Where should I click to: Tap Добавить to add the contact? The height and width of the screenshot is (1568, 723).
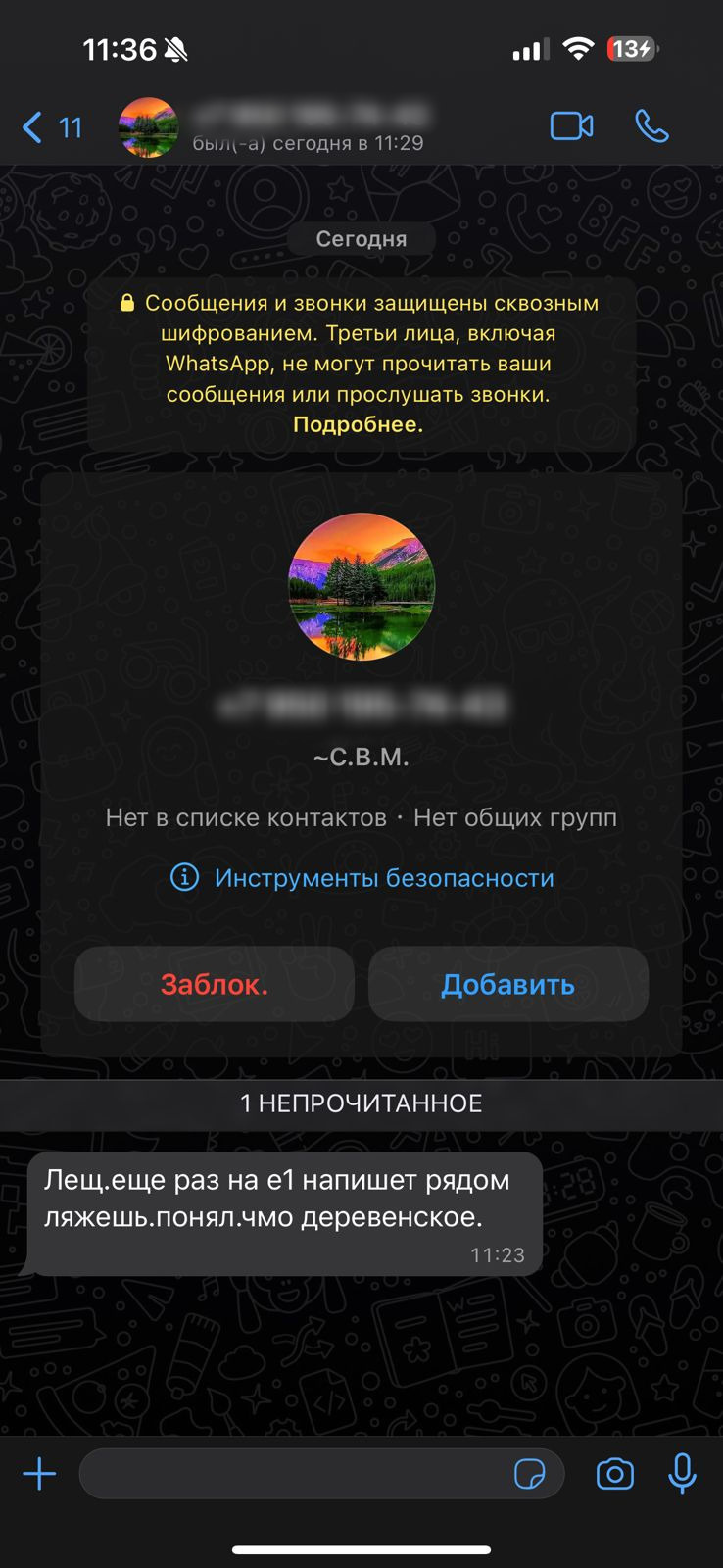tap(507, 984)
